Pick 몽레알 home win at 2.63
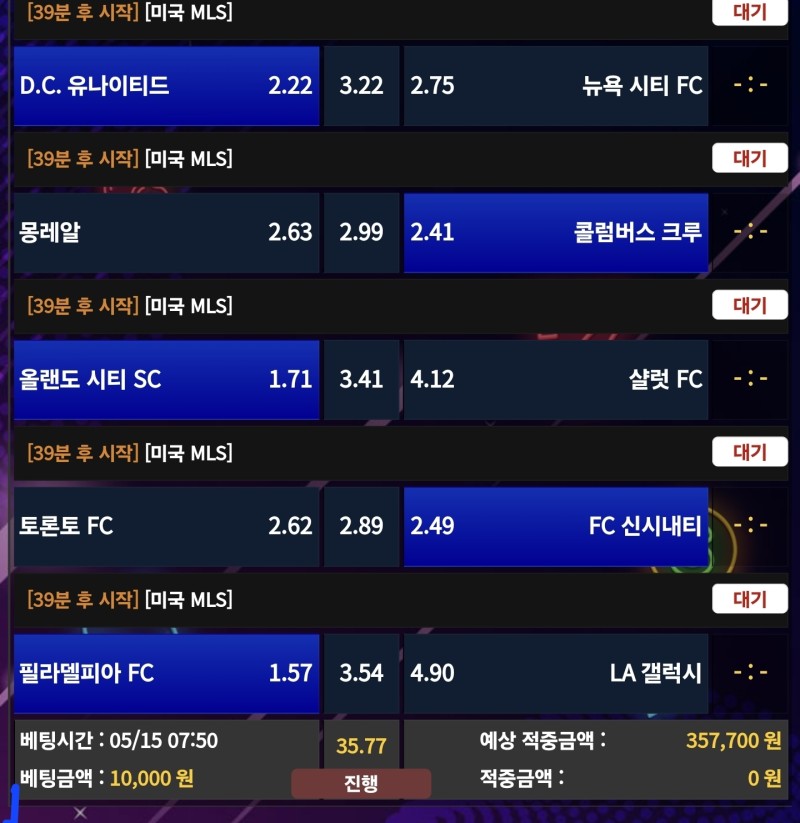 point(166,233)
